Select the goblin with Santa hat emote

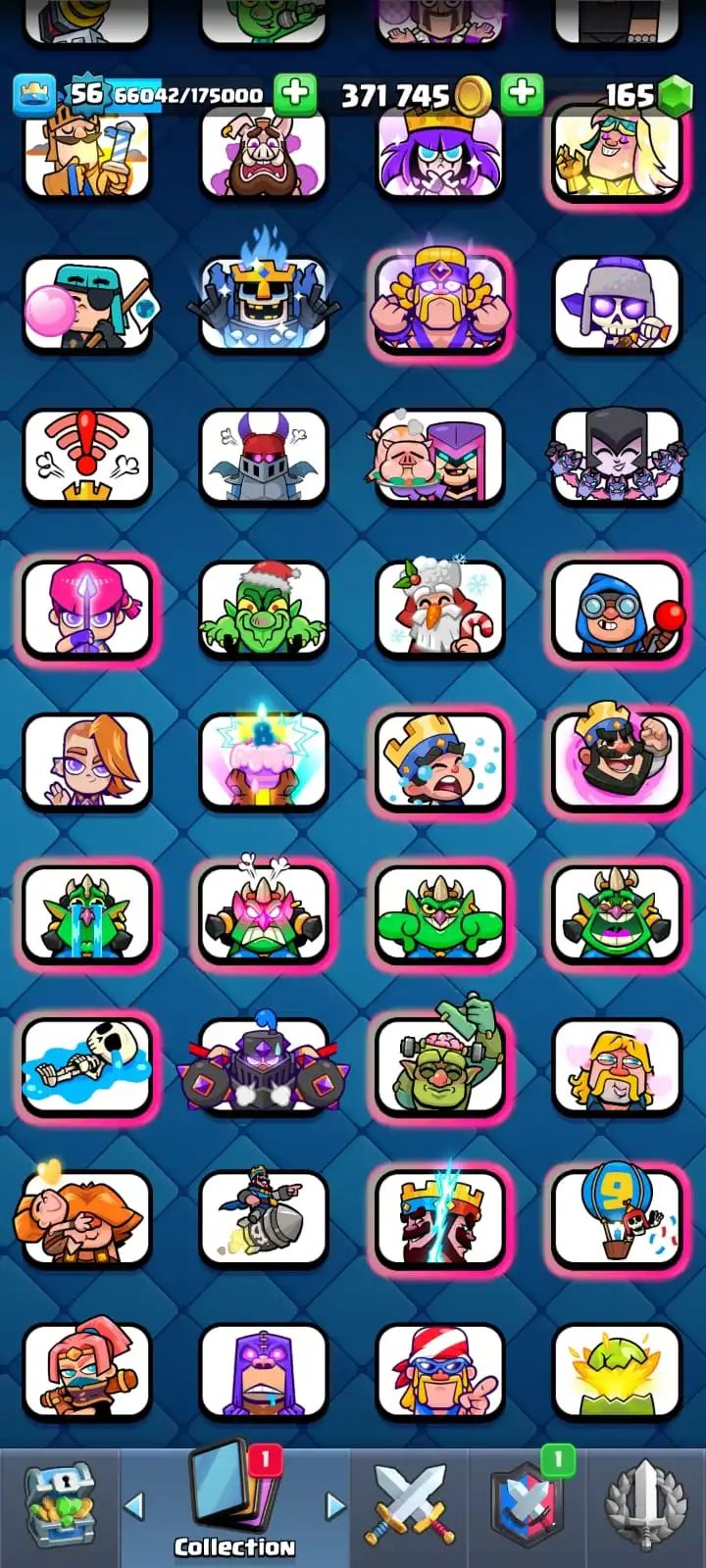click(263, 609)
